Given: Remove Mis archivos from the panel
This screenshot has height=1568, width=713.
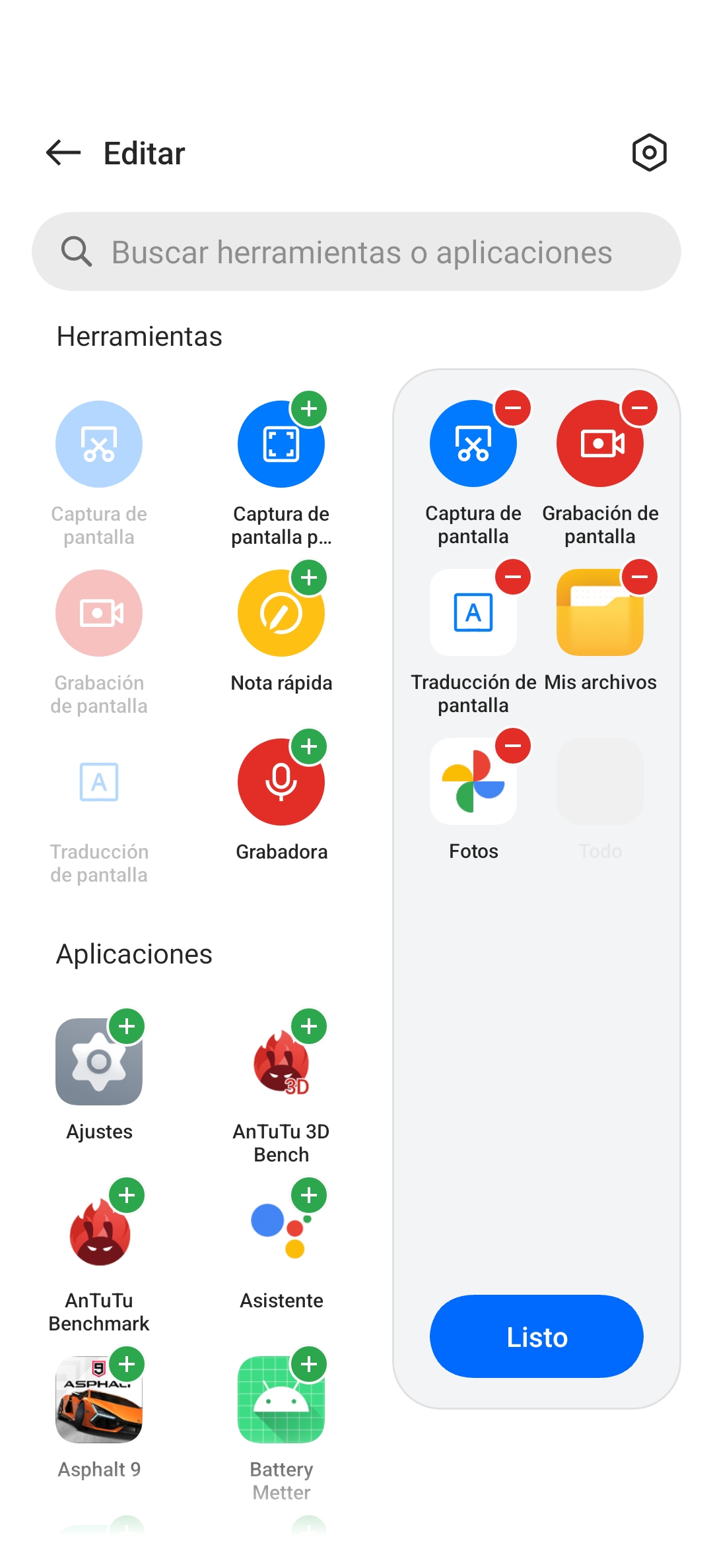Looking at the screenshot, I should [640, 577].
